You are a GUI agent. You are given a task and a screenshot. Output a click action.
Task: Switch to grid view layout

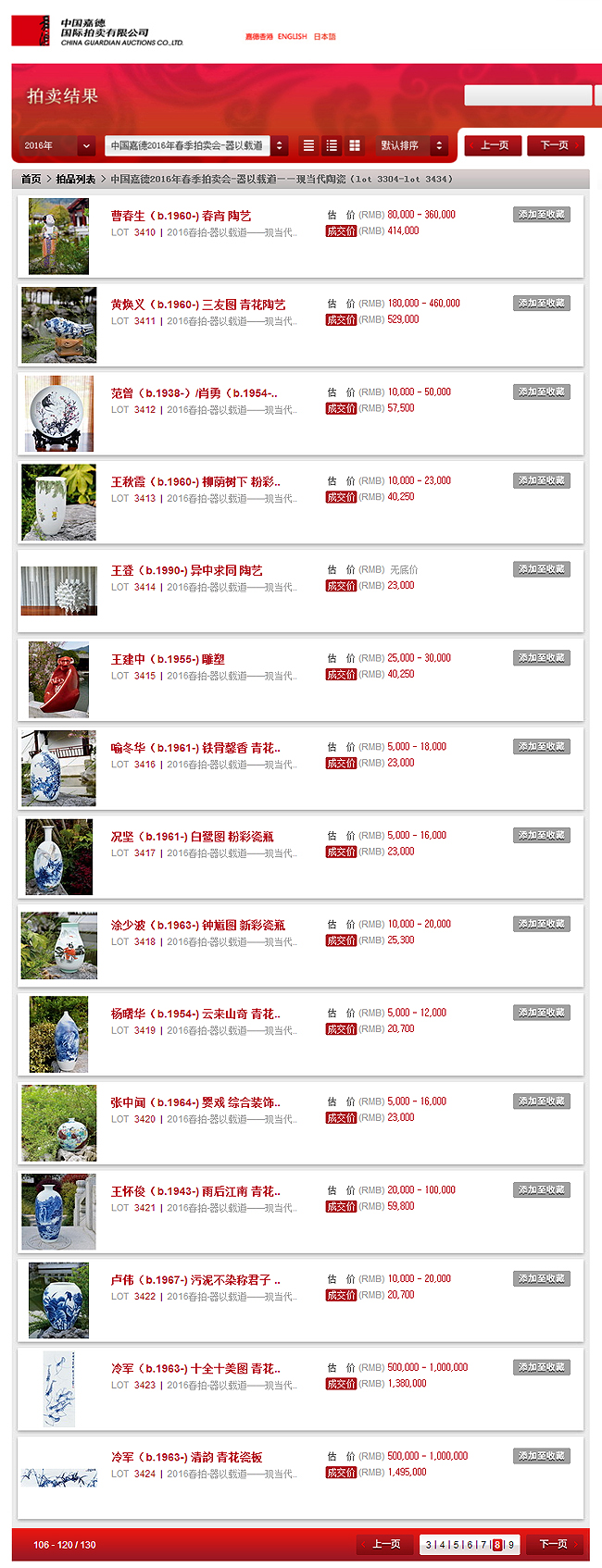tap(355, 145)
